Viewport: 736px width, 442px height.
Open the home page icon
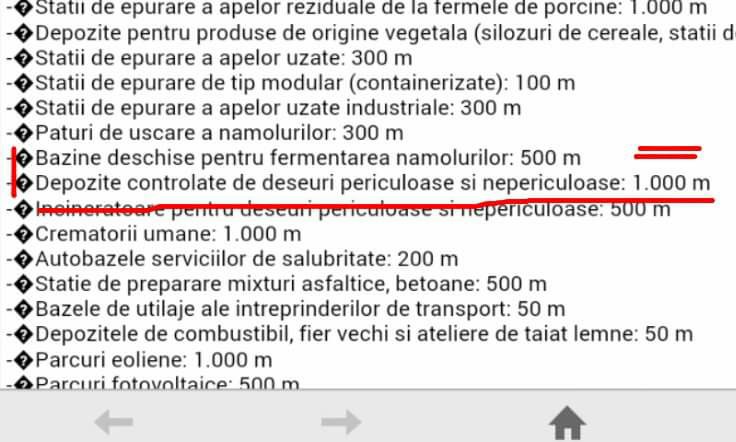567,423
